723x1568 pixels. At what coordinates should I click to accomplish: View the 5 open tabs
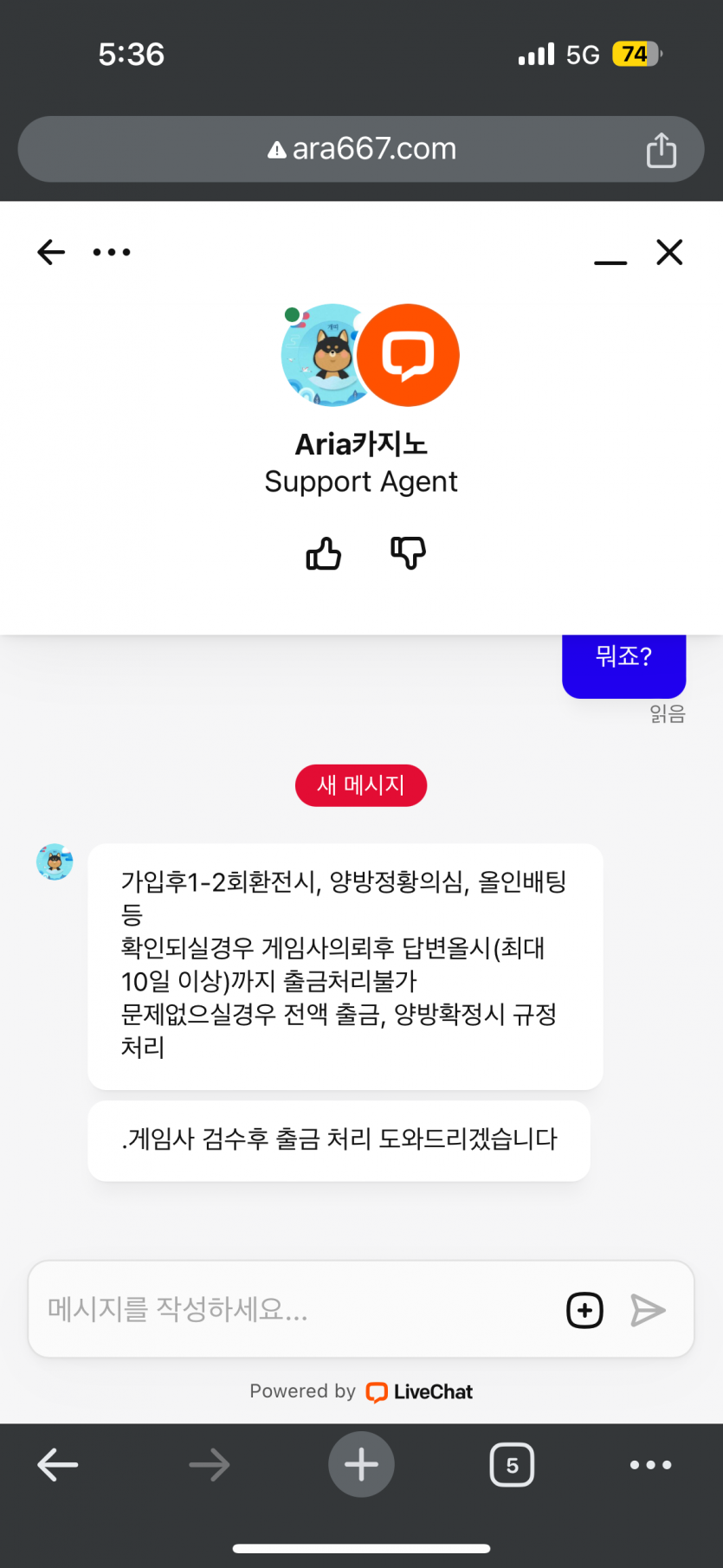(x=512, y=1465)
